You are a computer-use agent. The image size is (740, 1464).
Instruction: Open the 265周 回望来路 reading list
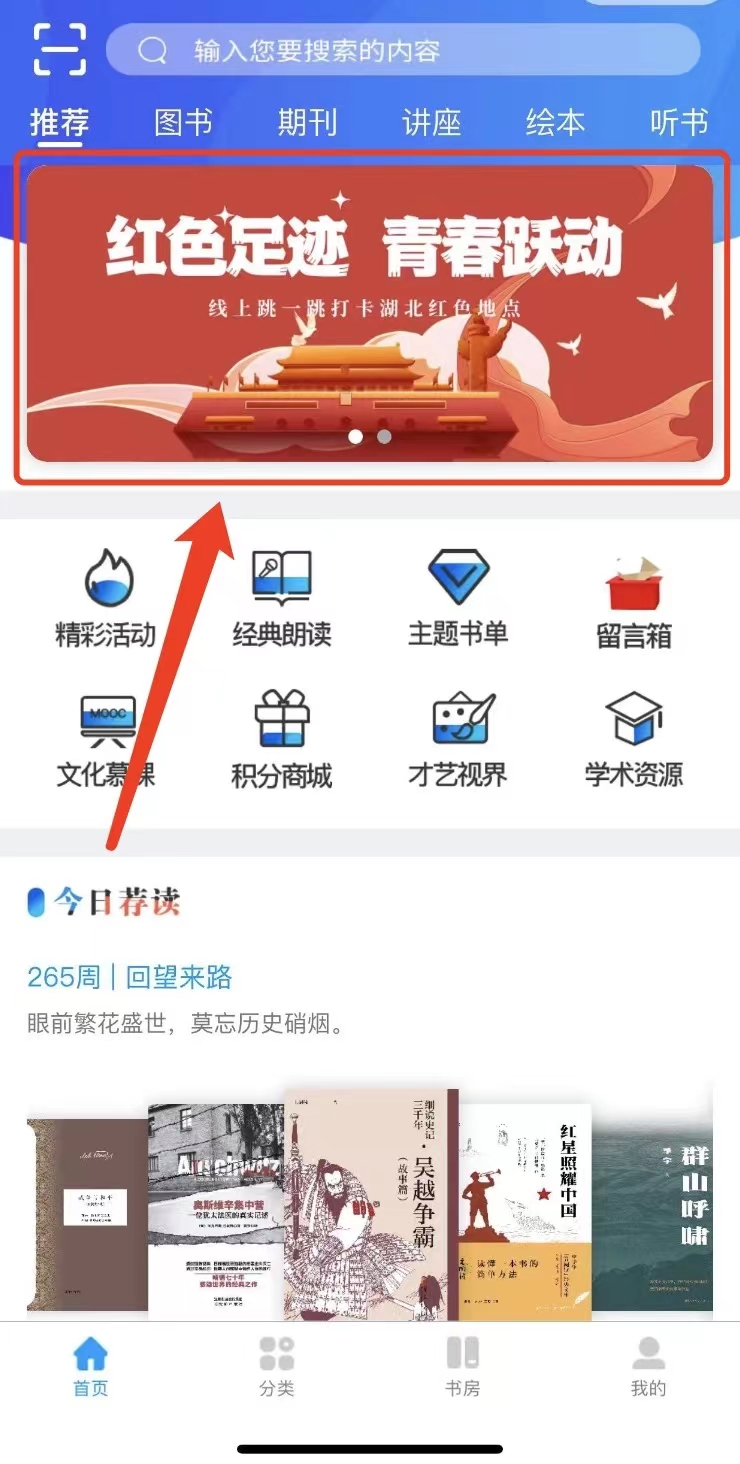(130, 977)
